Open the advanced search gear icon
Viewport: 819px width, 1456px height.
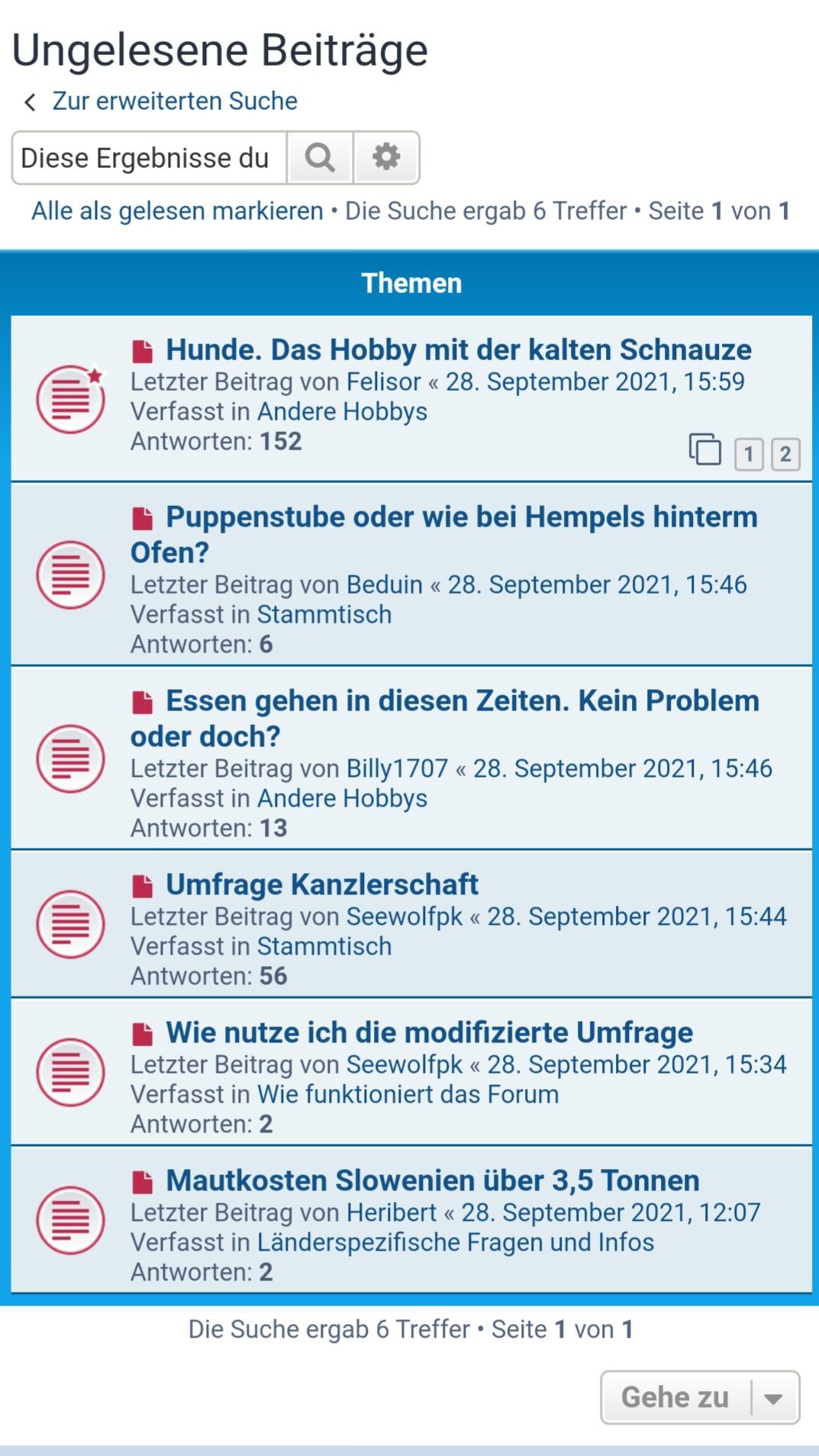(386, 158)
